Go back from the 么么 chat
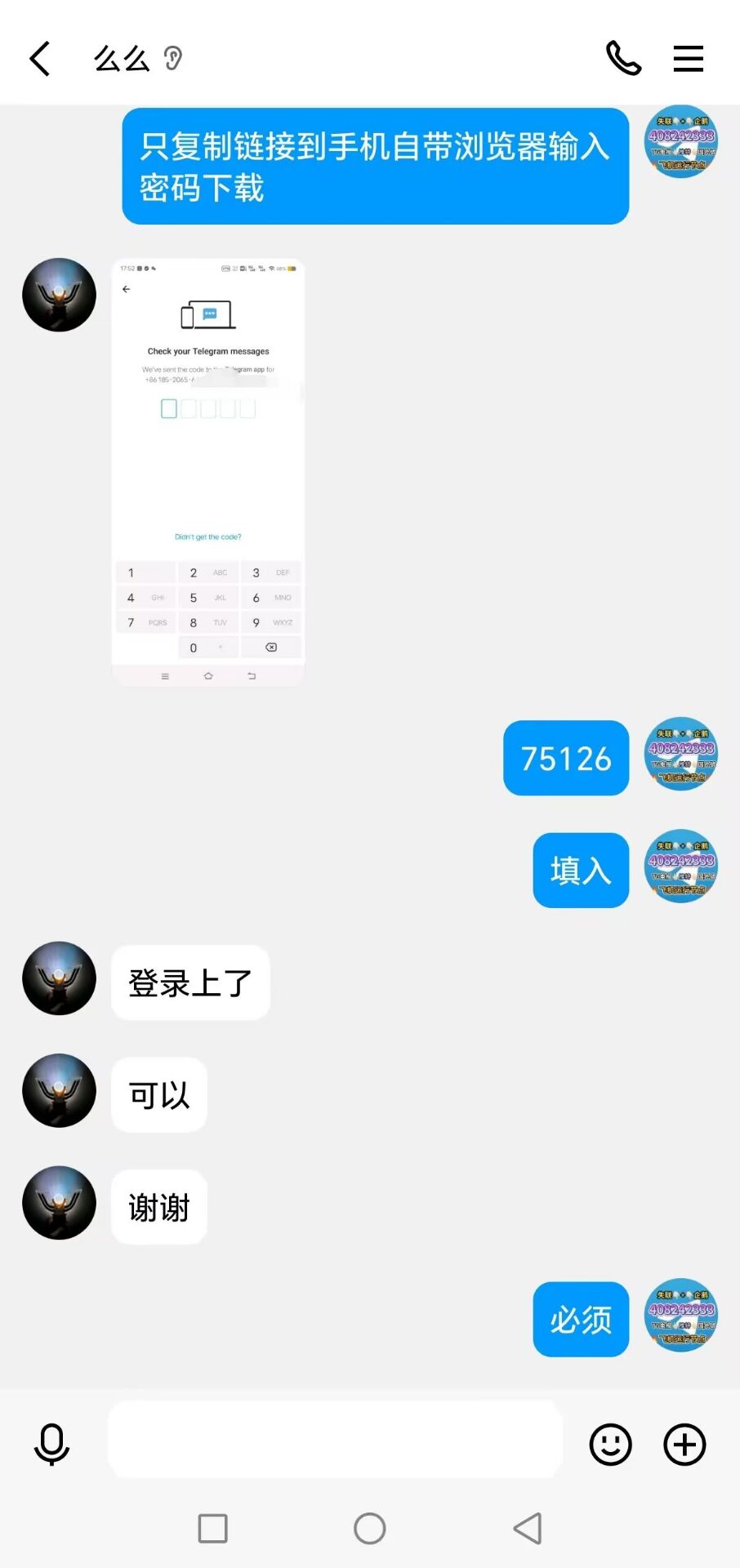The width and height of the screenshot is (740, 1568). click(x=40, y=59)
